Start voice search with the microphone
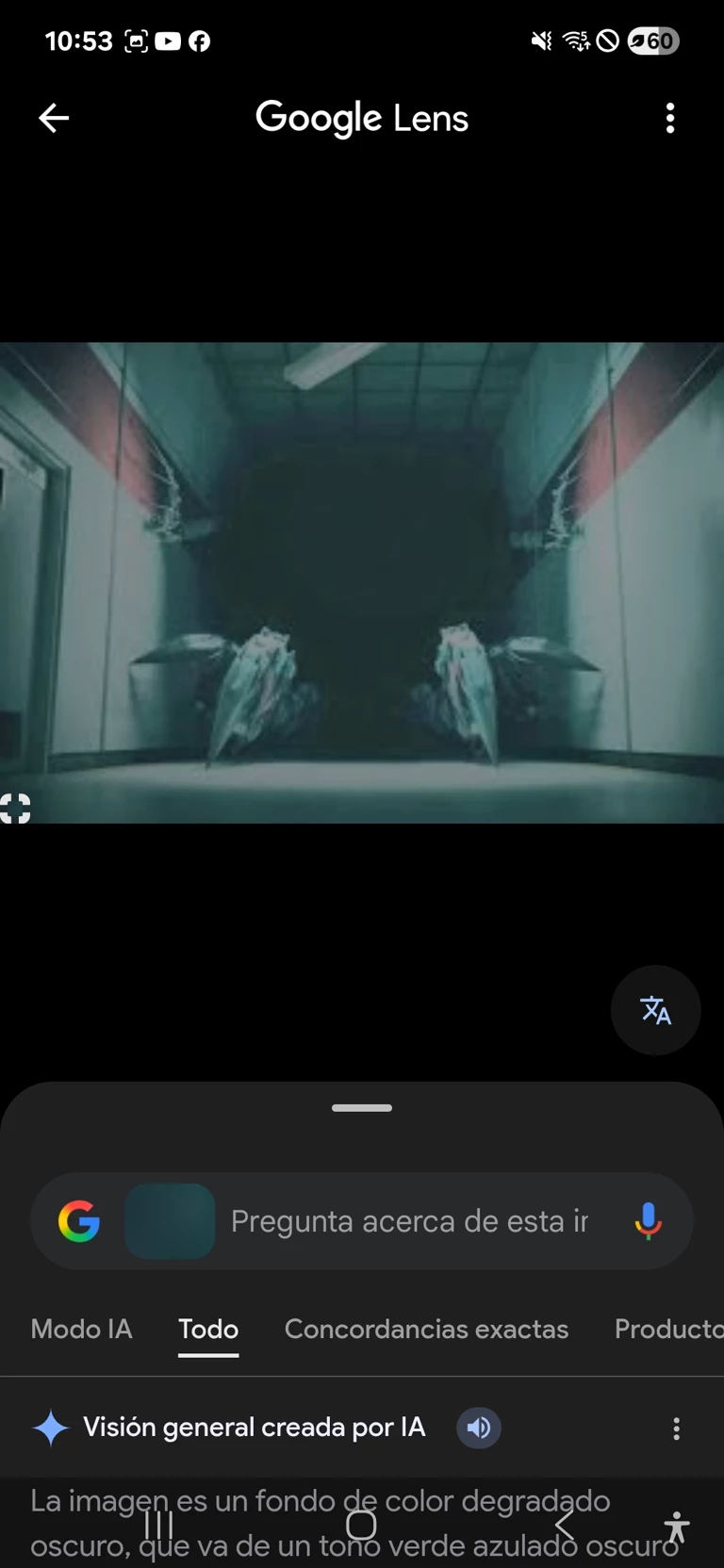Image resolution: width=724 pixels, height=1568 pixels. [648, 1221]
